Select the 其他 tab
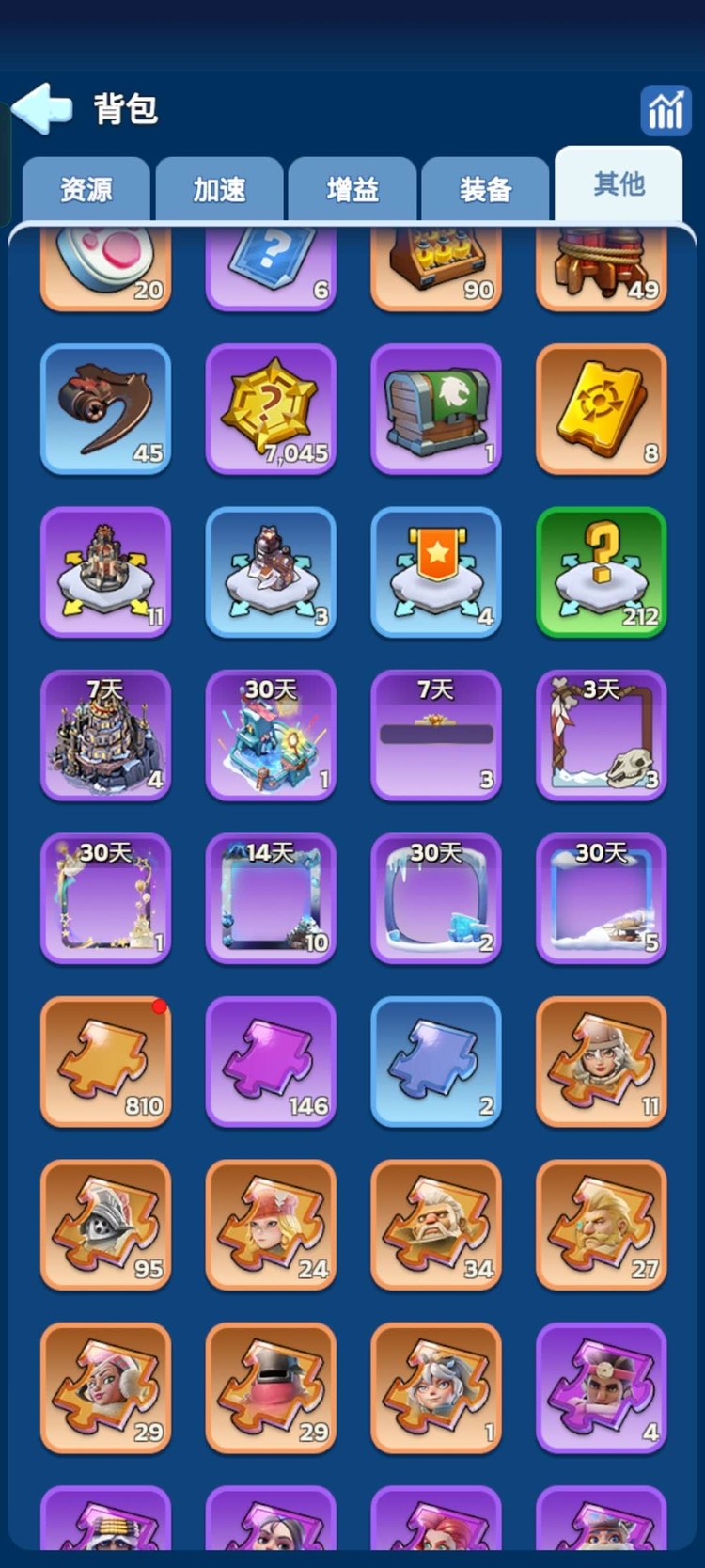This screenshot has width=705, height=1568. point(619,184)
